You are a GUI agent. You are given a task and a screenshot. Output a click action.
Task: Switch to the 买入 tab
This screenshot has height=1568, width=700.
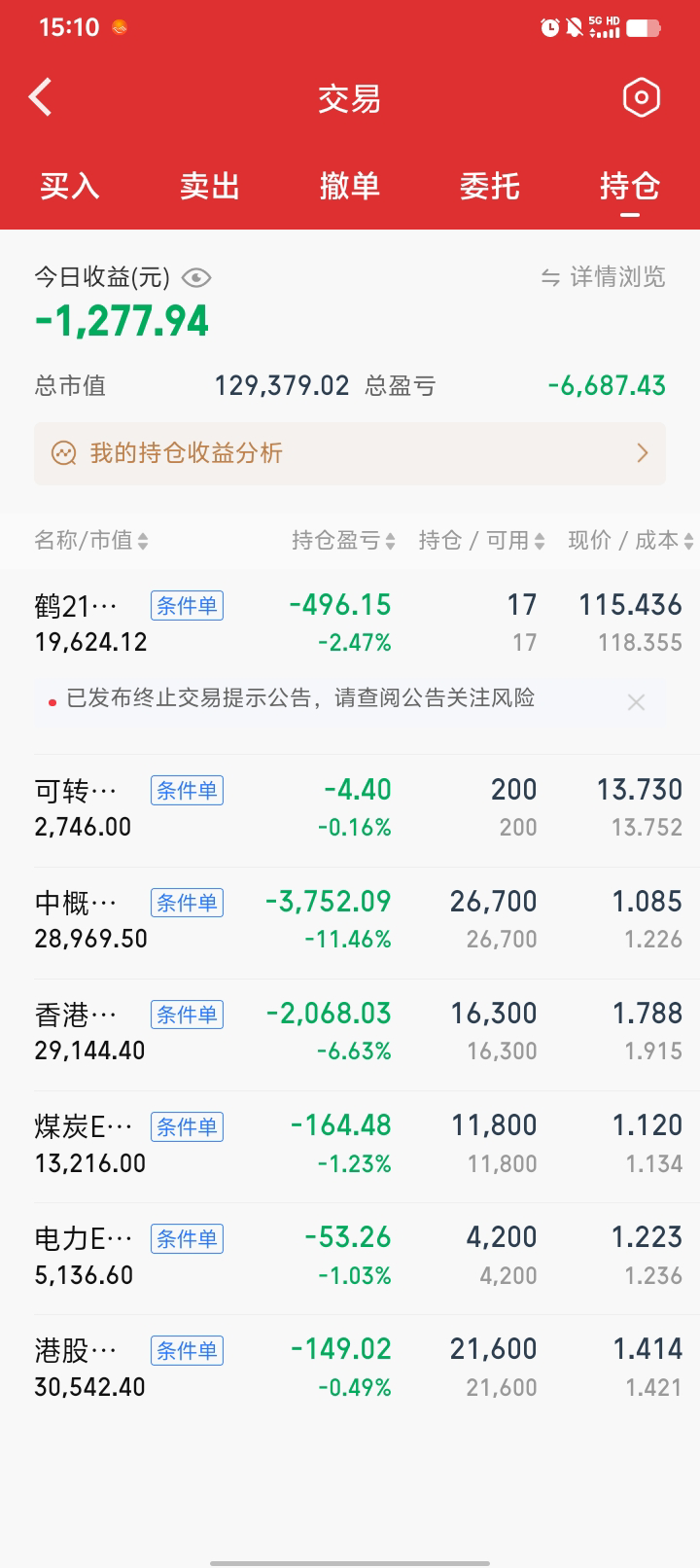[70, 185]
